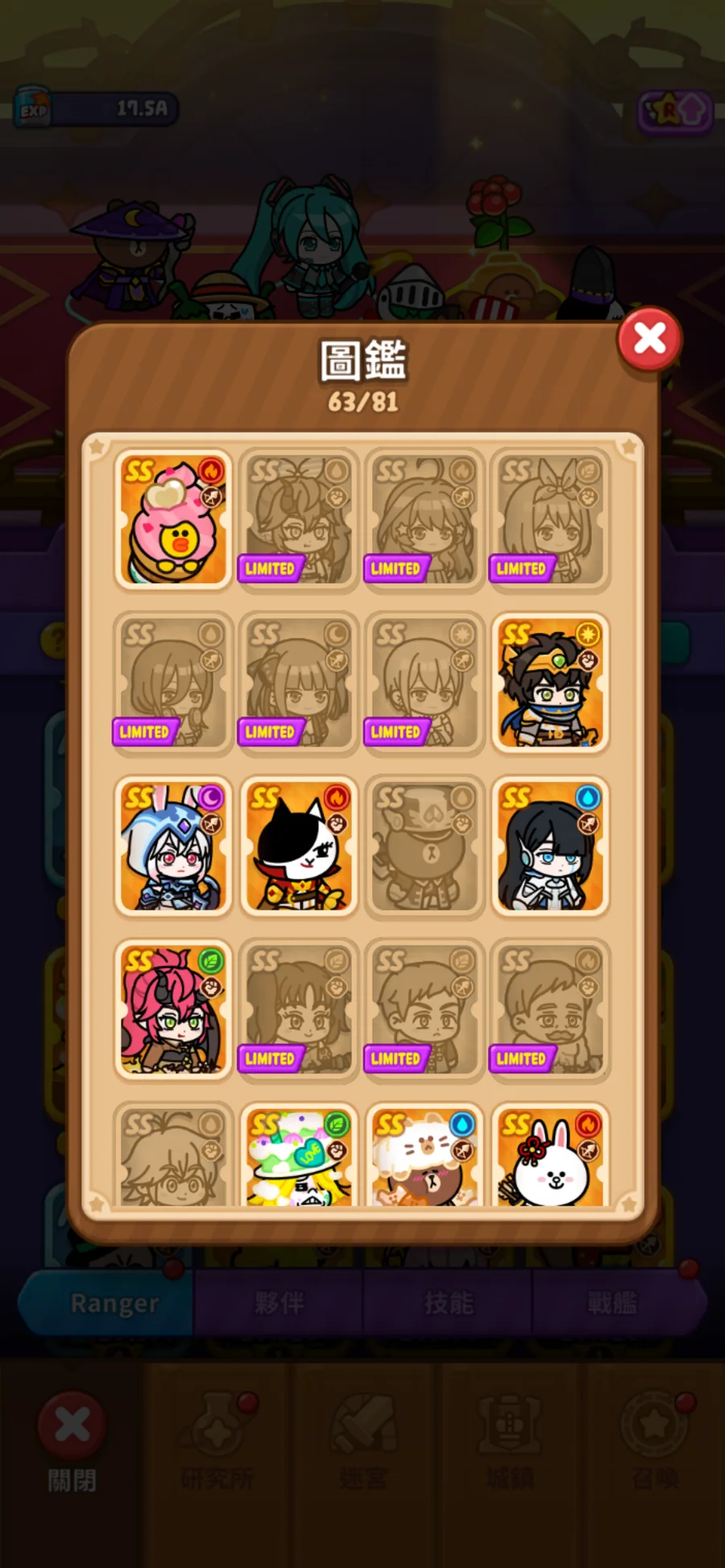Open the pink cupcake Sally ranger card
The width and height of the screenshot is (725, 1568).
173,520
